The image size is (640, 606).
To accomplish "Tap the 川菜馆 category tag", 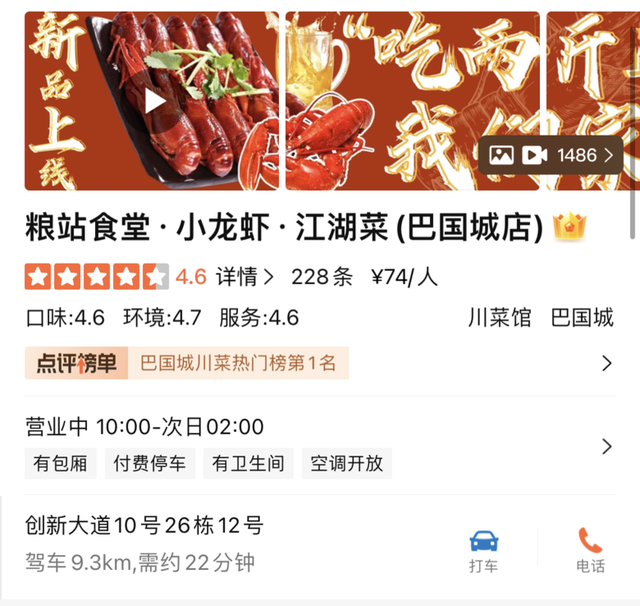I will [x=500, y=318].
